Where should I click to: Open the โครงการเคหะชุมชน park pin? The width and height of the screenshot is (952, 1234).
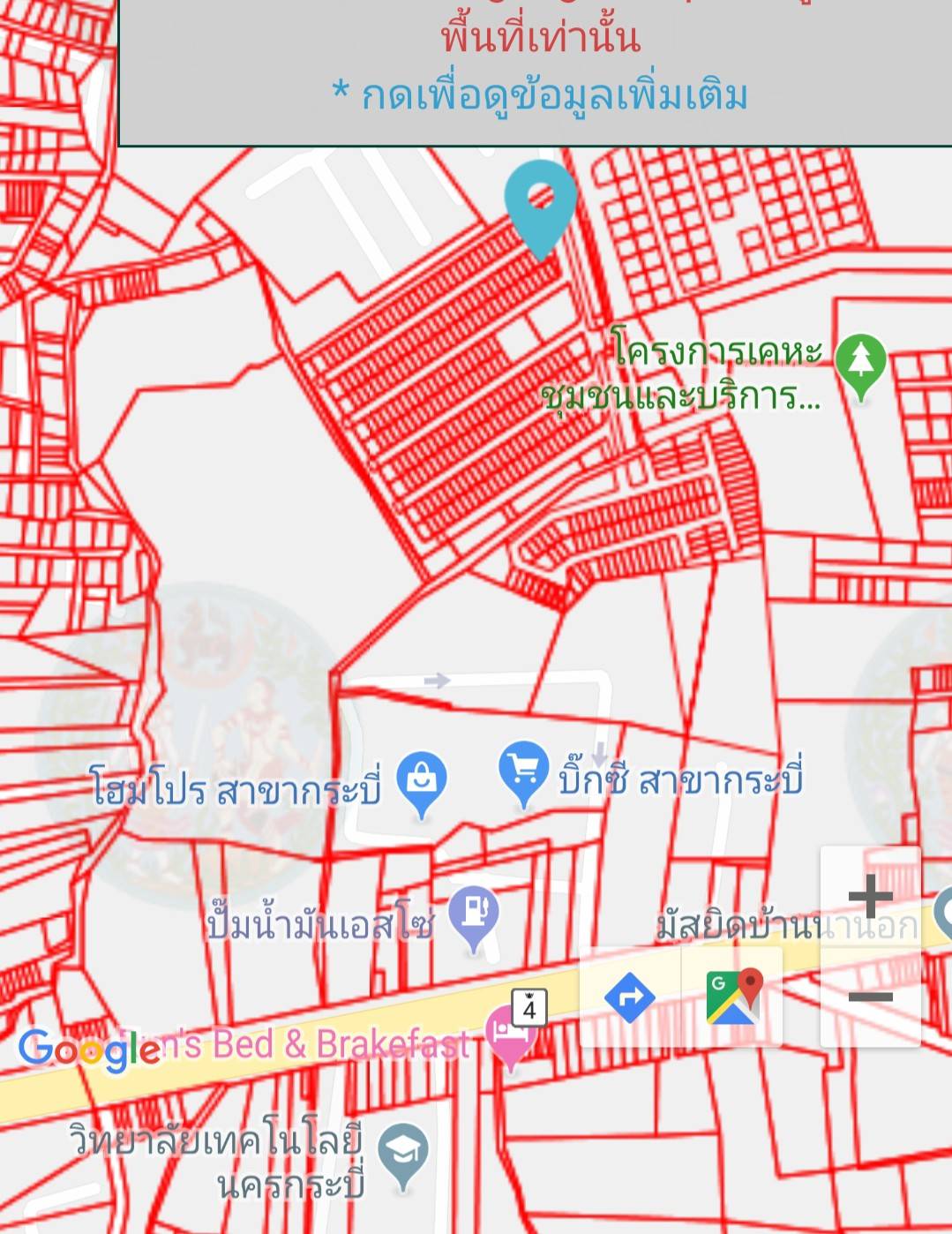click(860, 363)
